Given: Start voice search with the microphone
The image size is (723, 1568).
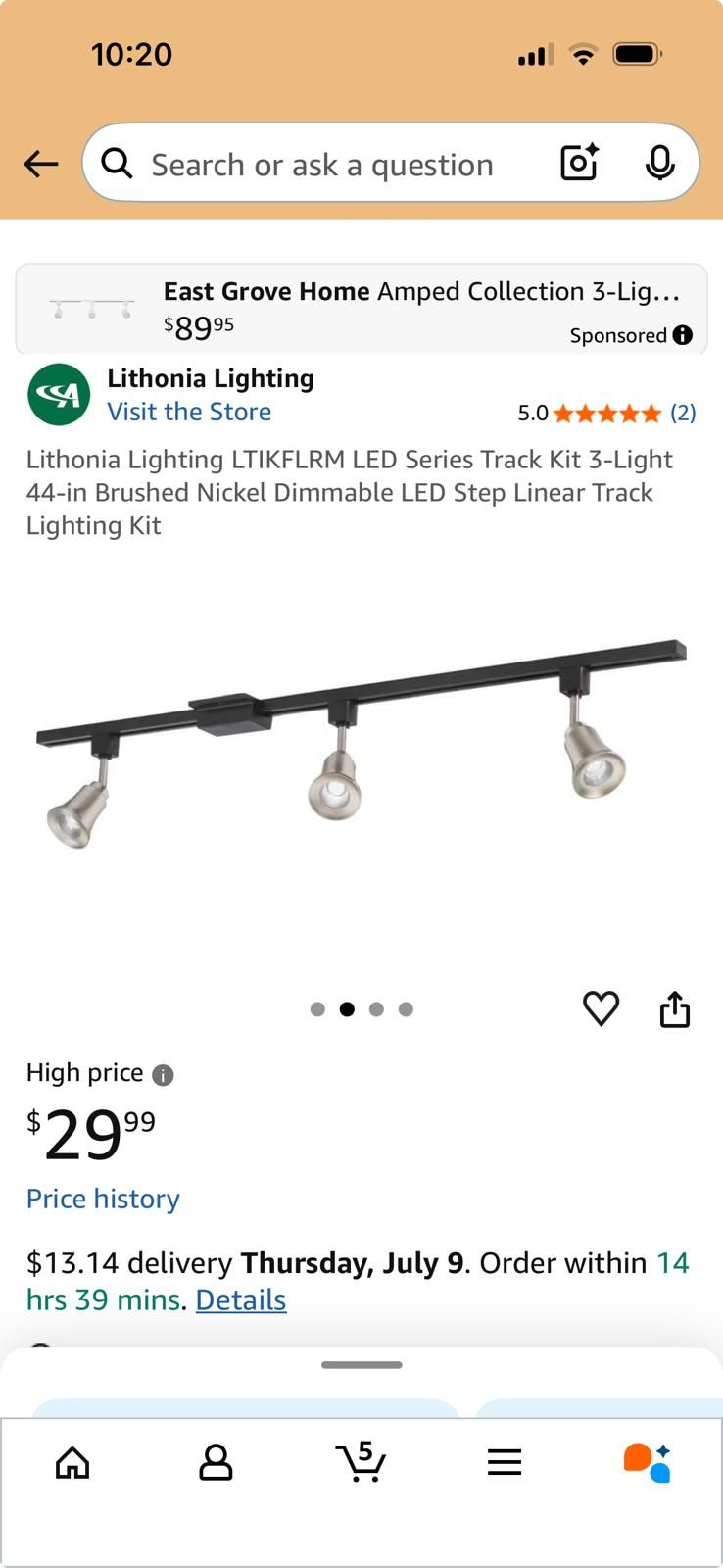Looking at the screenshot, I should tap(660, 164).
